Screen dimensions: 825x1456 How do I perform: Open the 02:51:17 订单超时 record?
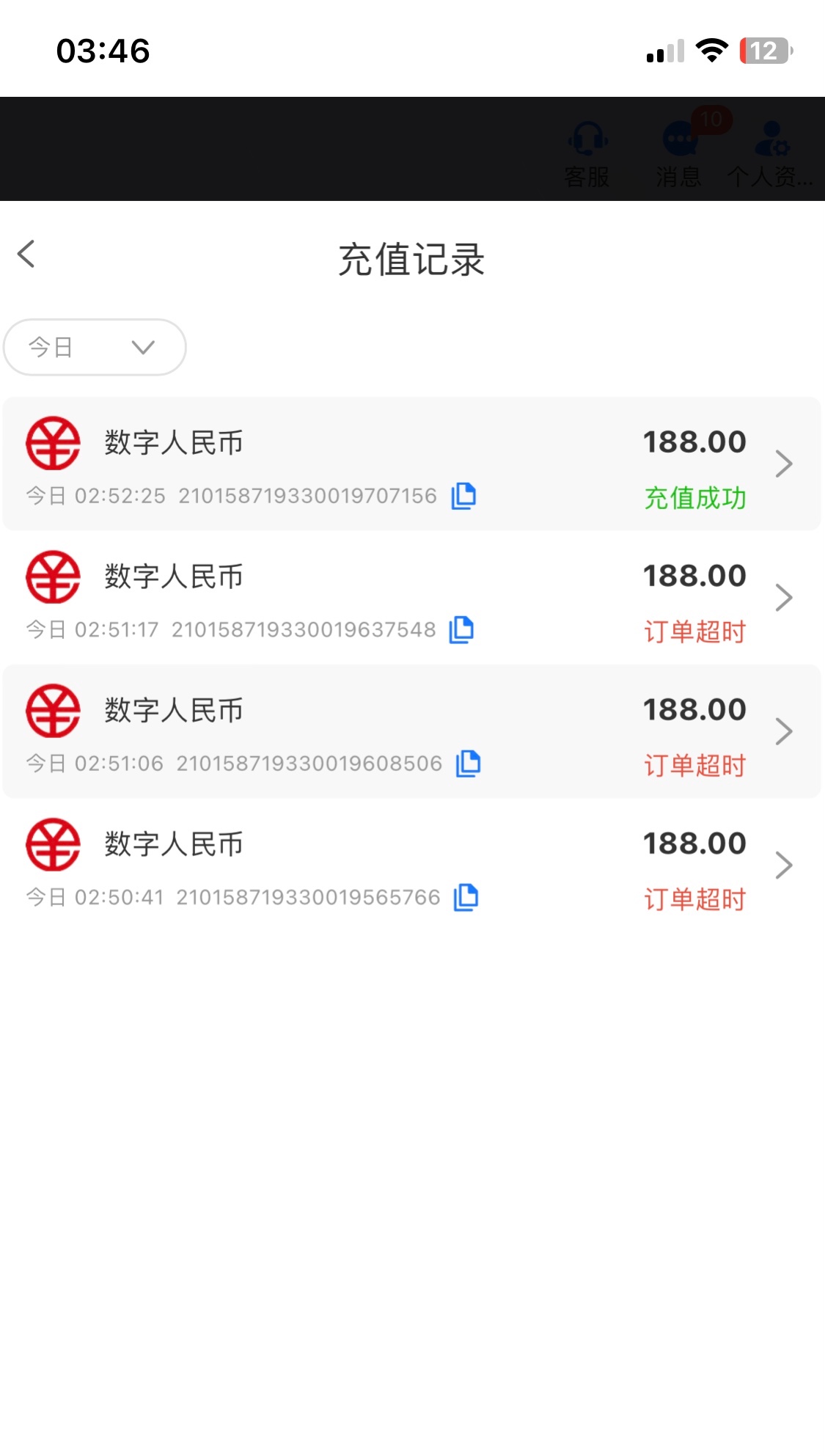[411, 598]
